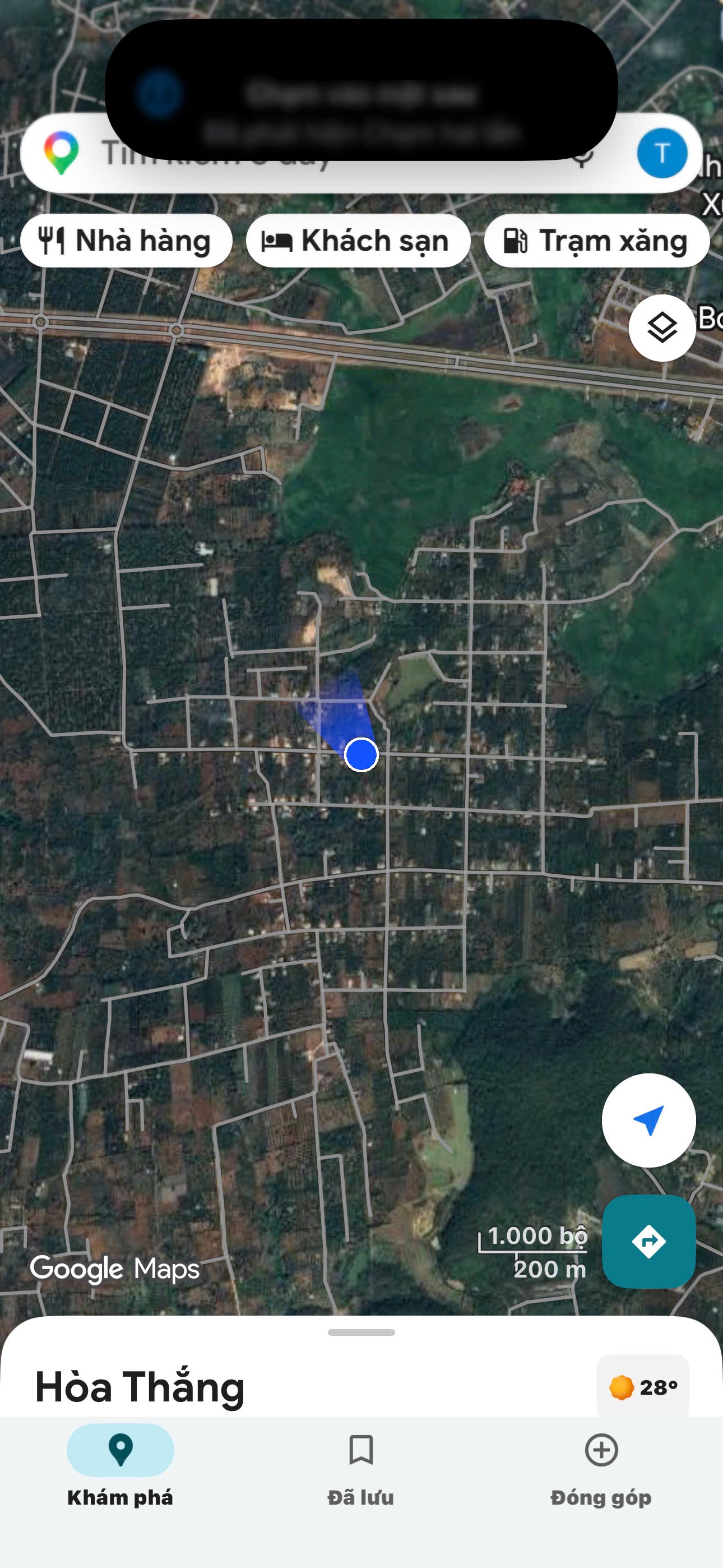Recenter map on my location arrow
The image size is (723, 1568).
pos(648,1120)
